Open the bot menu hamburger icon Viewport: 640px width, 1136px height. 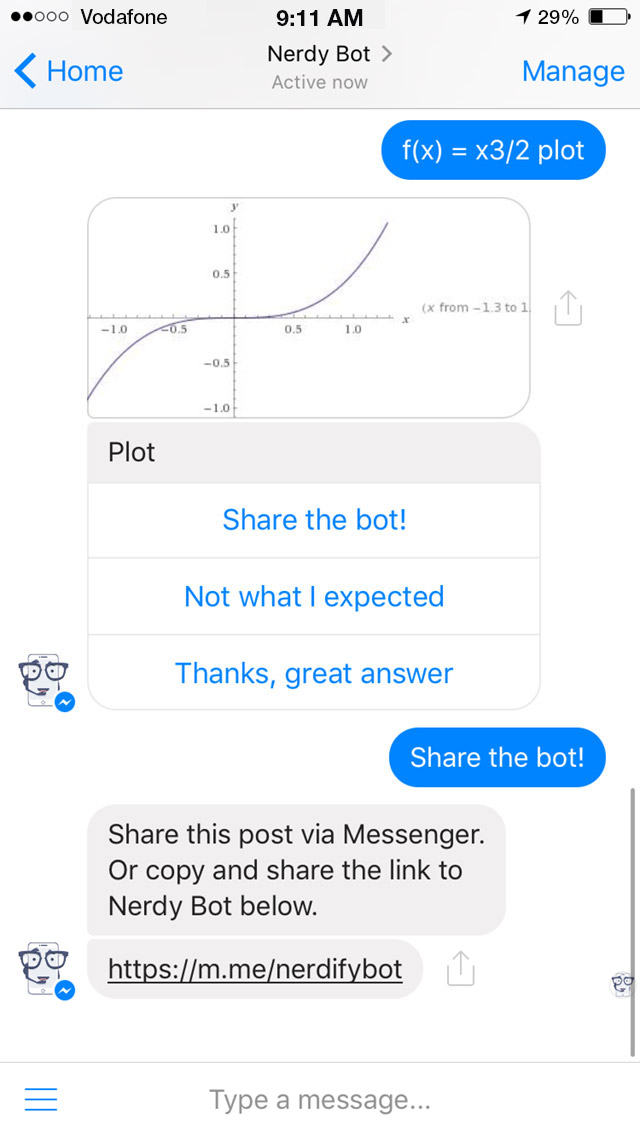pyautogui.click(x=41, y=1100)
